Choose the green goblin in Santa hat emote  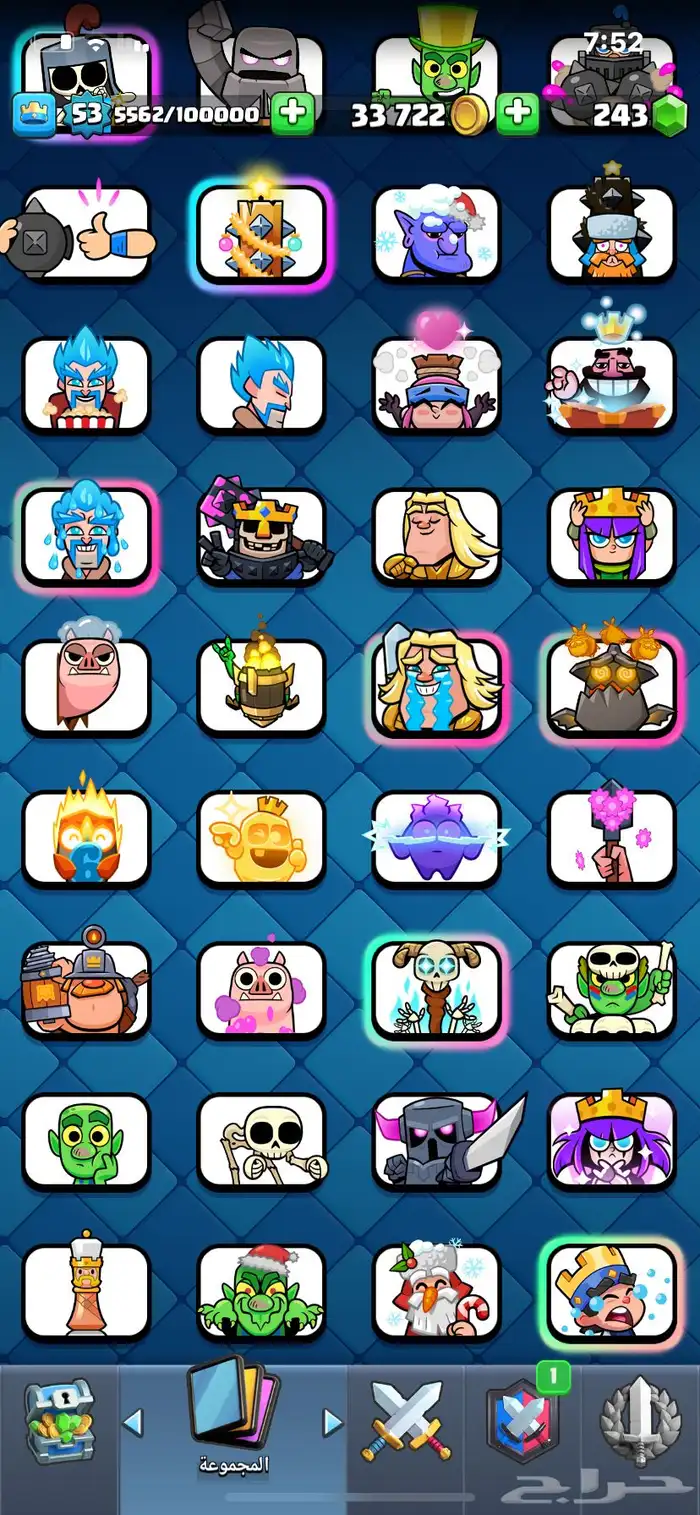(x=261, y=1291)
